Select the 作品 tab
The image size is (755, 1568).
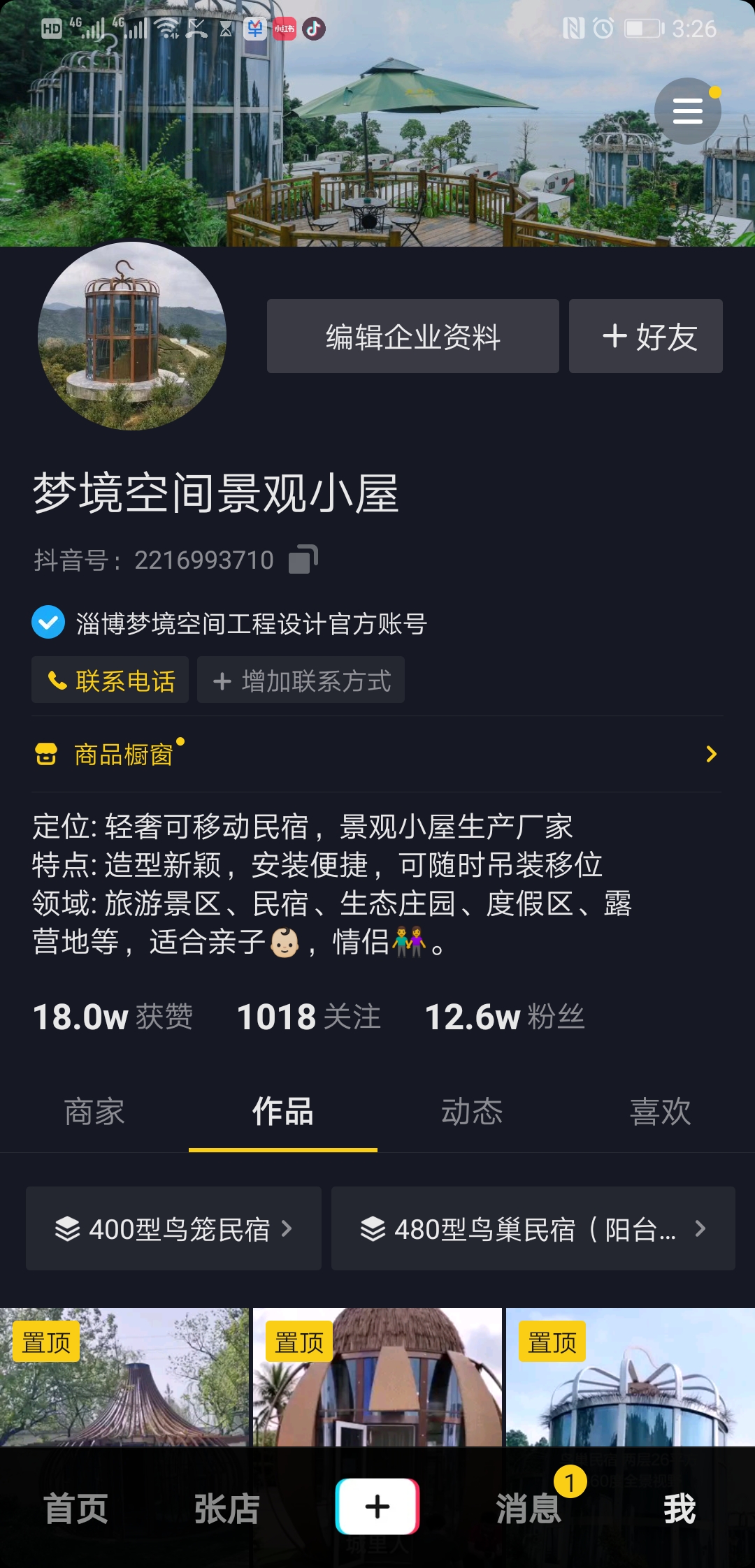point(283,1111)
